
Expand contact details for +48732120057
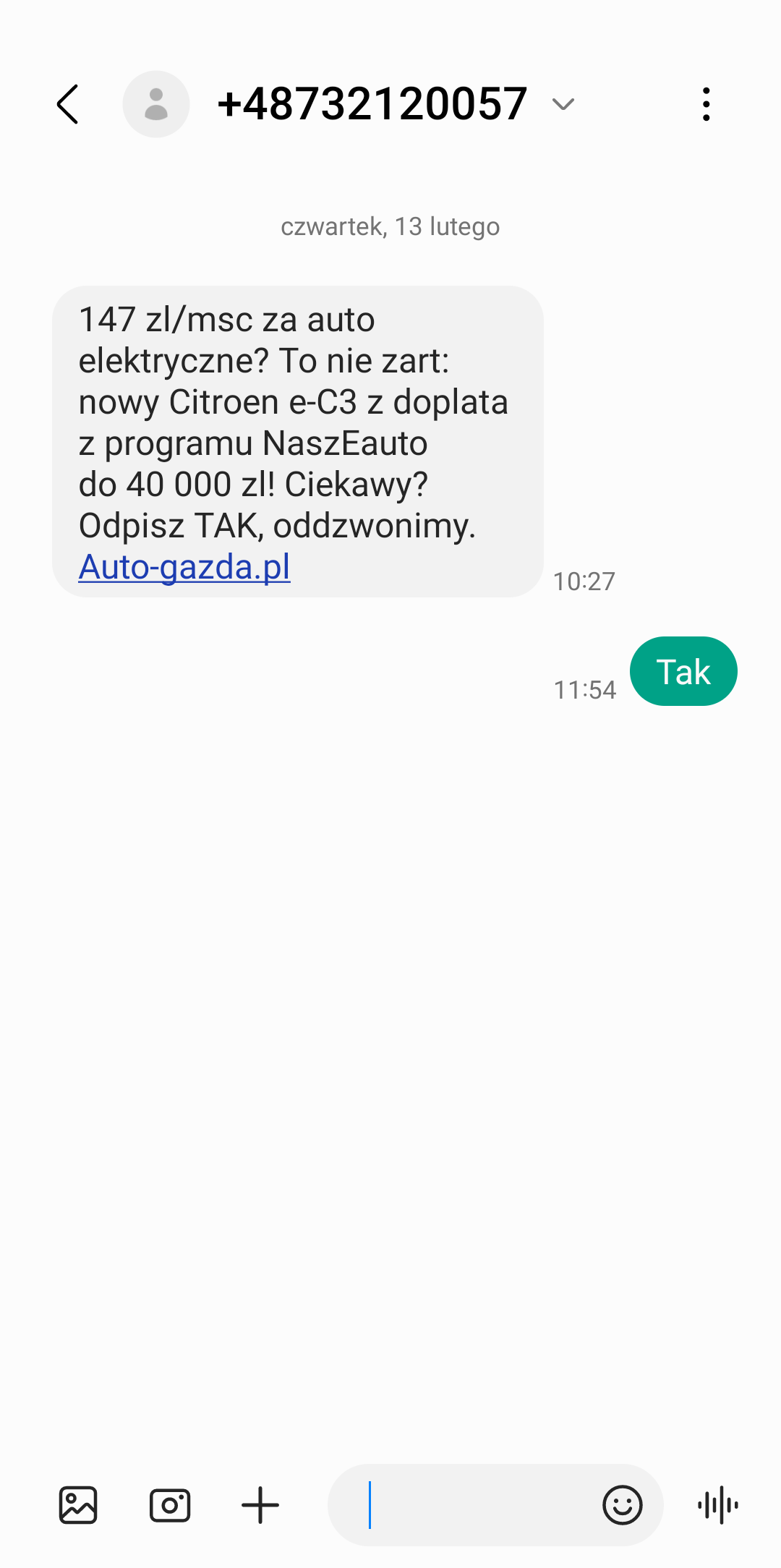click(563, 104)
